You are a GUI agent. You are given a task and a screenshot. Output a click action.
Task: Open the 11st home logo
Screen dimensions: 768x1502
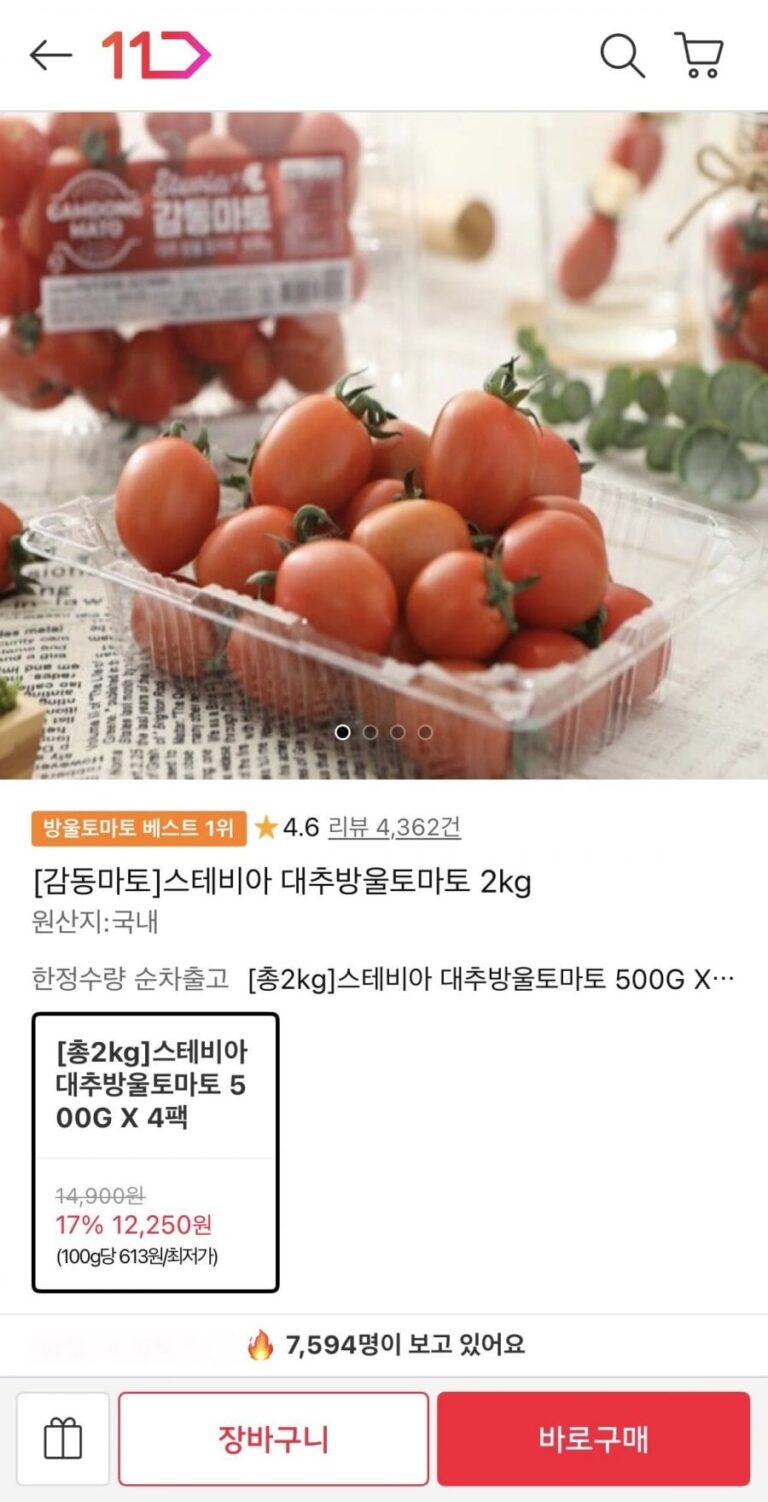155,55
